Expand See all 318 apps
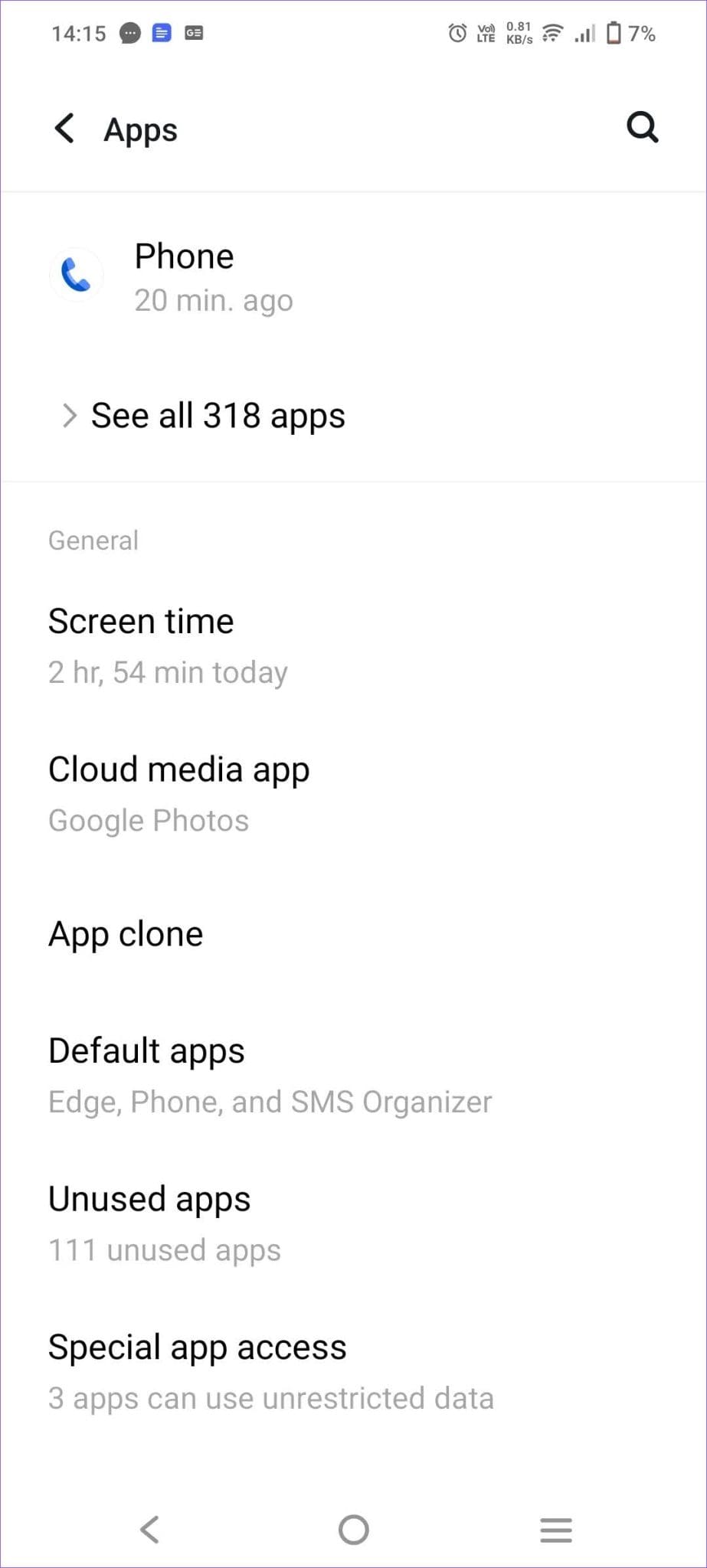707x1568 pixels. (218, 415)
